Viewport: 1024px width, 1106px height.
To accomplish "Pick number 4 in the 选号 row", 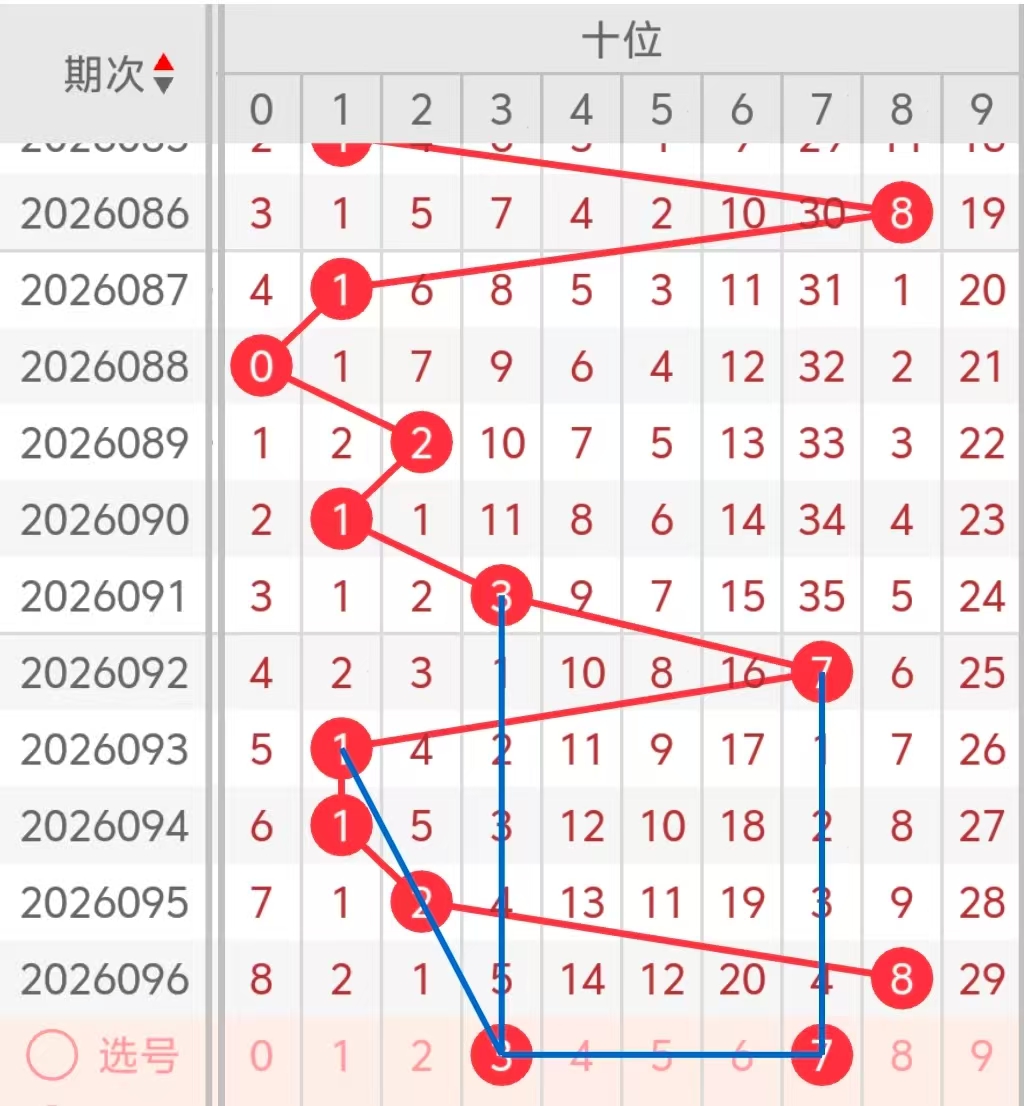I will [x=581, y=1056].
